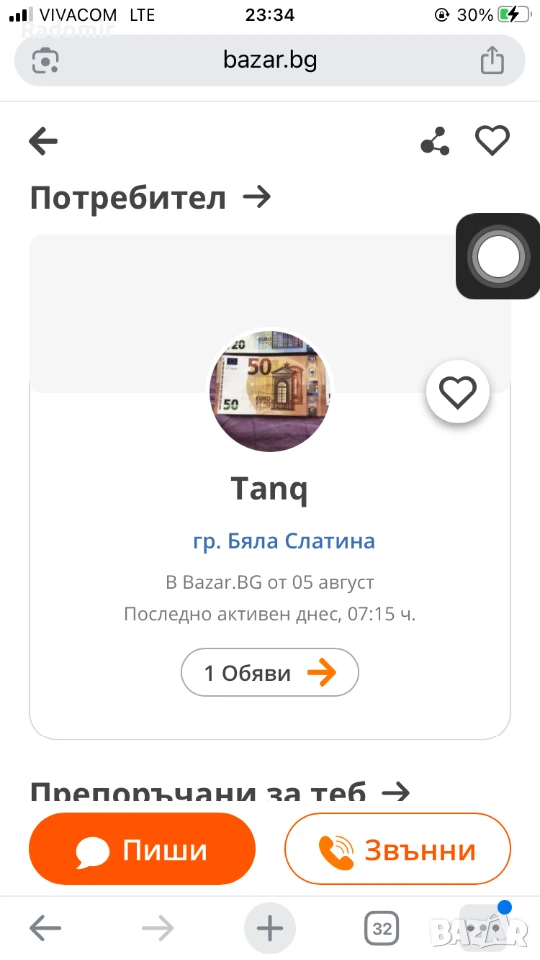Follow user Tanq with the heart button
Image resolution: width=540 pixels, height=960 pixels.
(x=458, y=392)
